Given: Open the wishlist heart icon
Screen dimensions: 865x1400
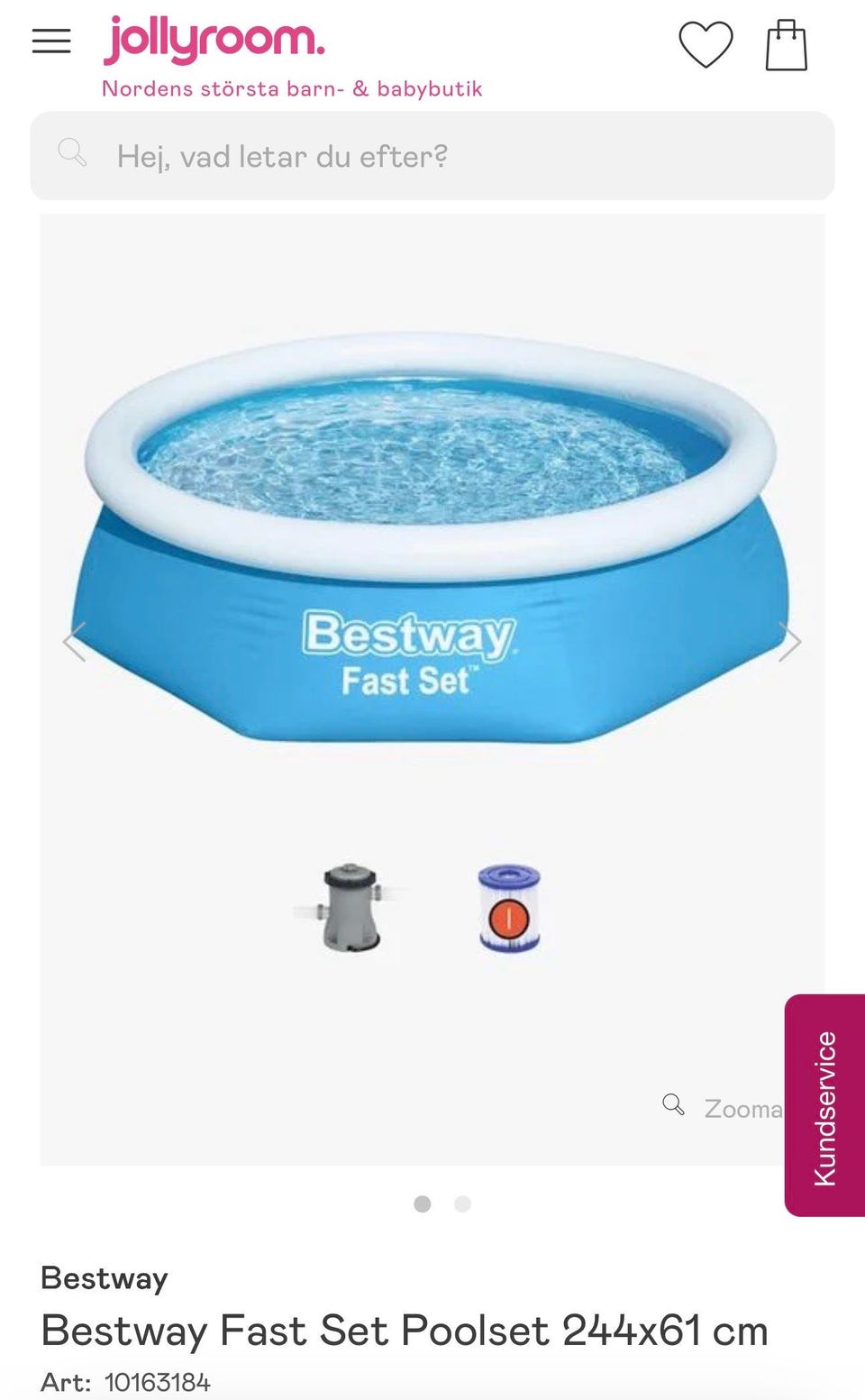Looking at the screenshot, I should coord(706,44).
